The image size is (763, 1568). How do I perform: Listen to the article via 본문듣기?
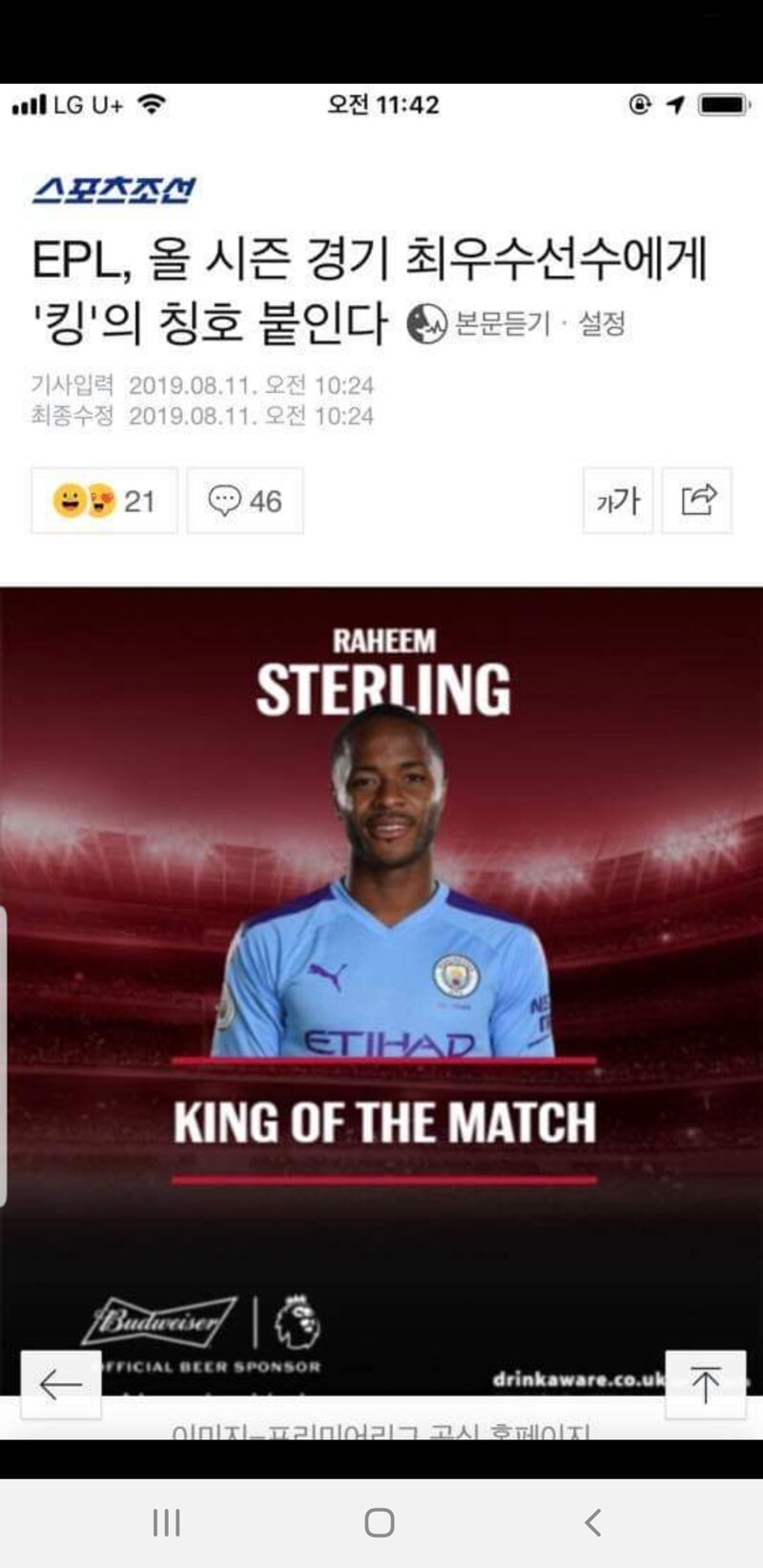(x=480, y=324)
